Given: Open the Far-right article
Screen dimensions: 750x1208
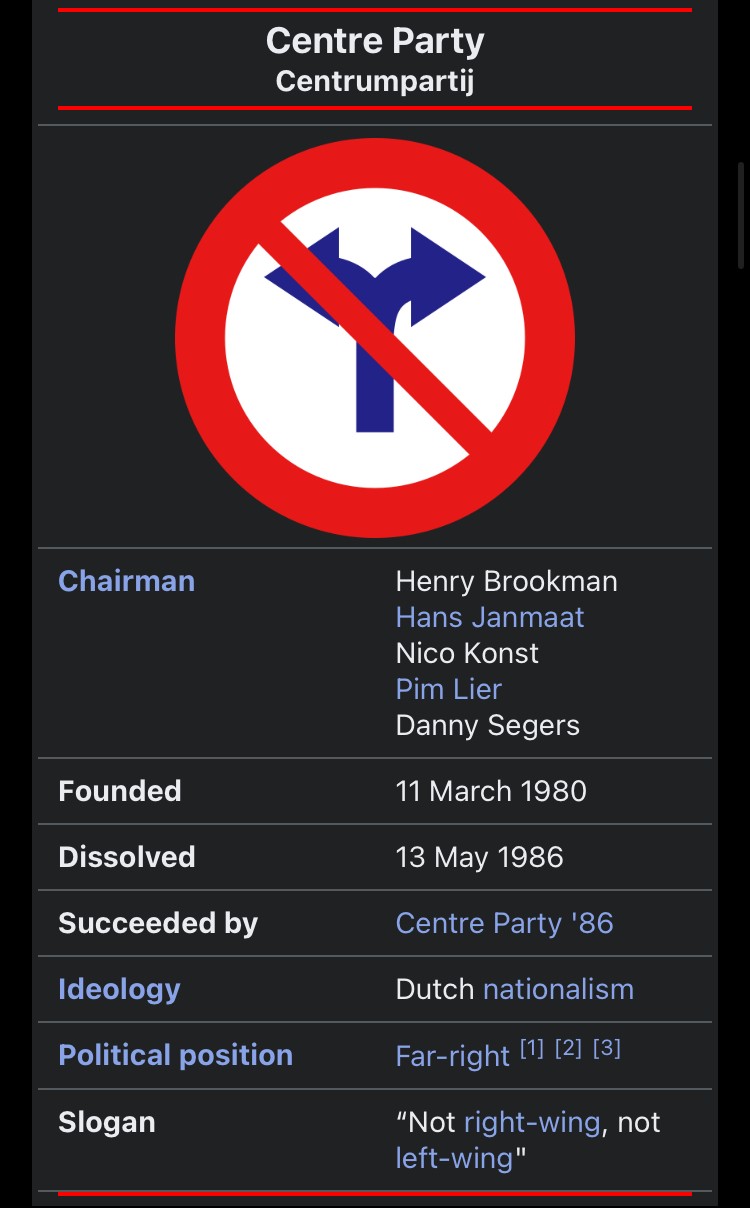Looking at the screenshot, I should pyautogui.click(x=453, y=1057).
